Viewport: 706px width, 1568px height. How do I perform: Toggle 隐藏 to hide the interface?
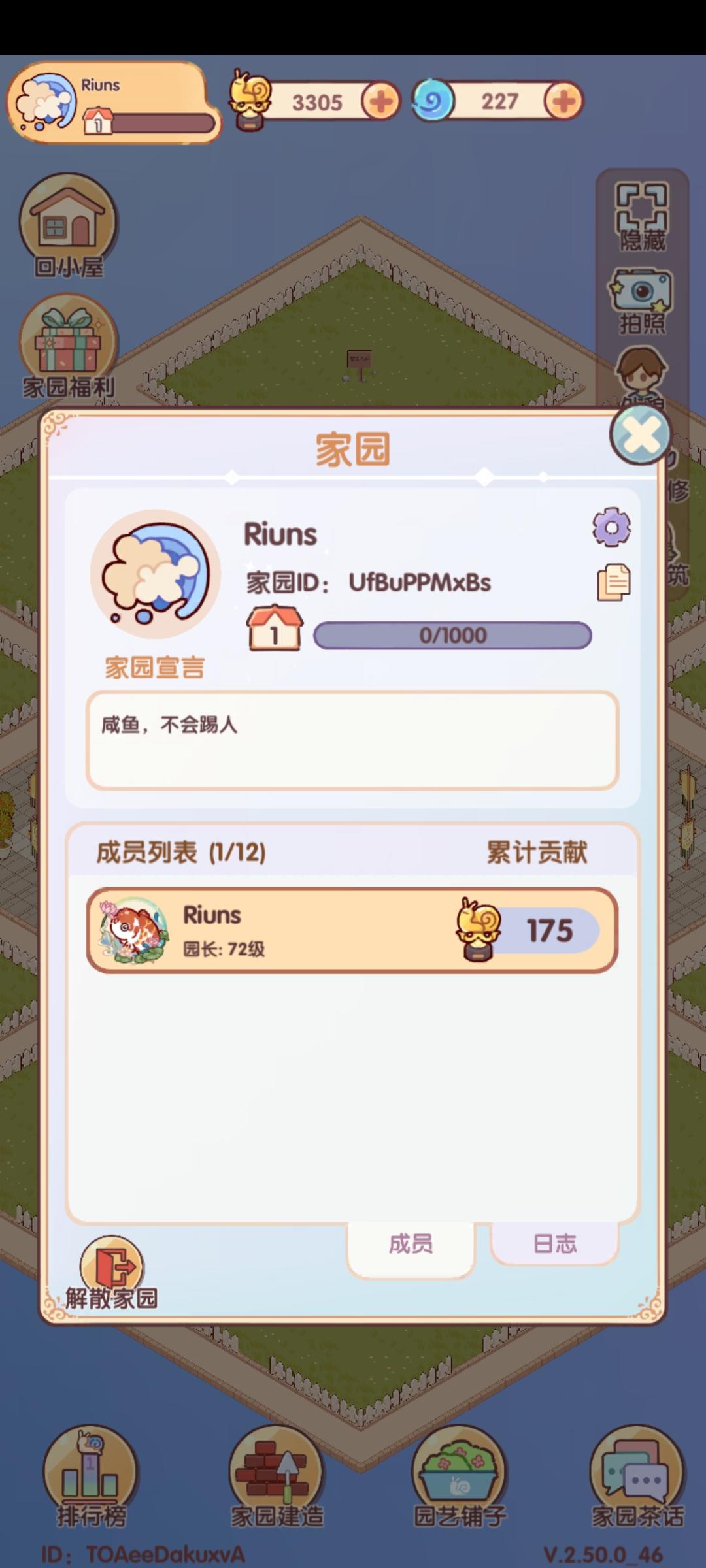pos(641,209)
